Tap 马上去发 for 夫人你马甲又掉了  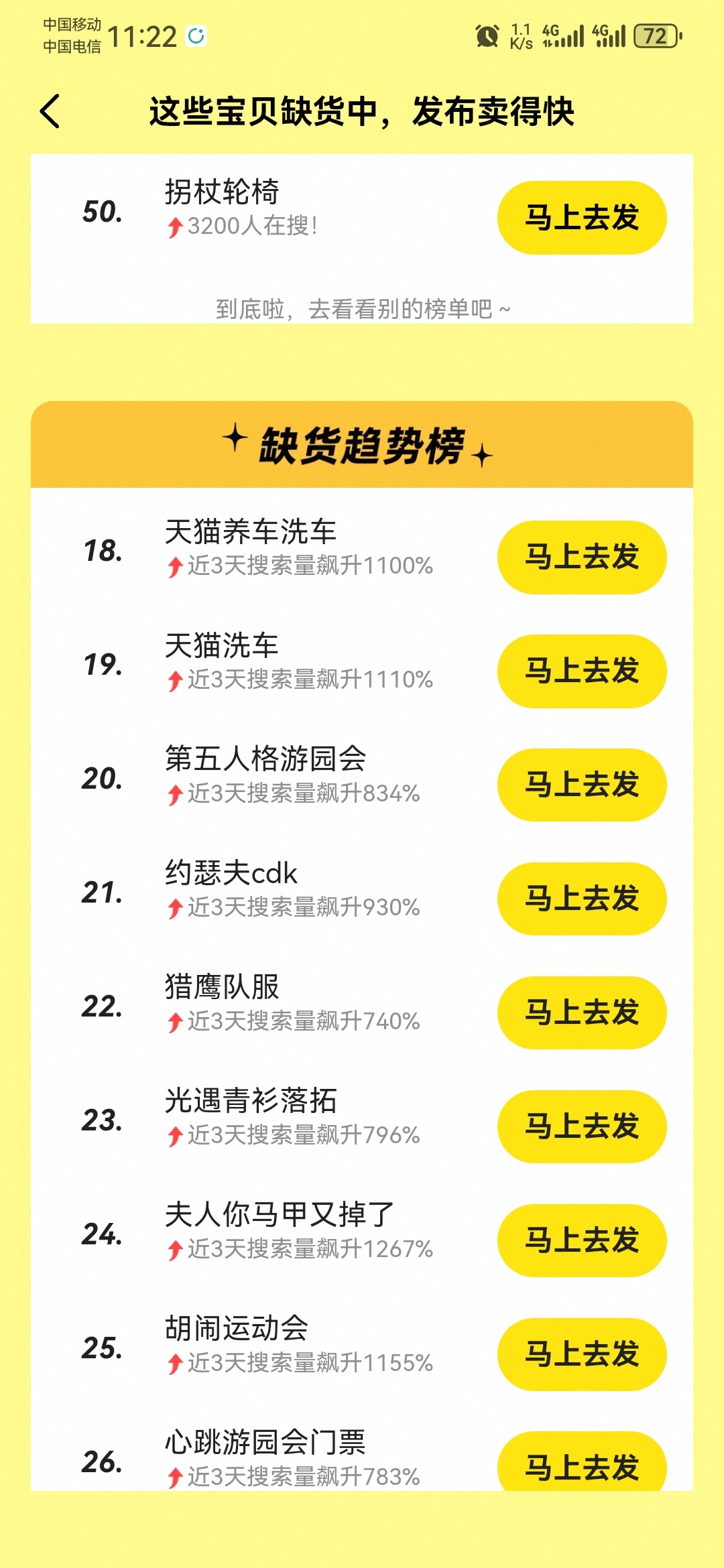tap(582, 1240)
